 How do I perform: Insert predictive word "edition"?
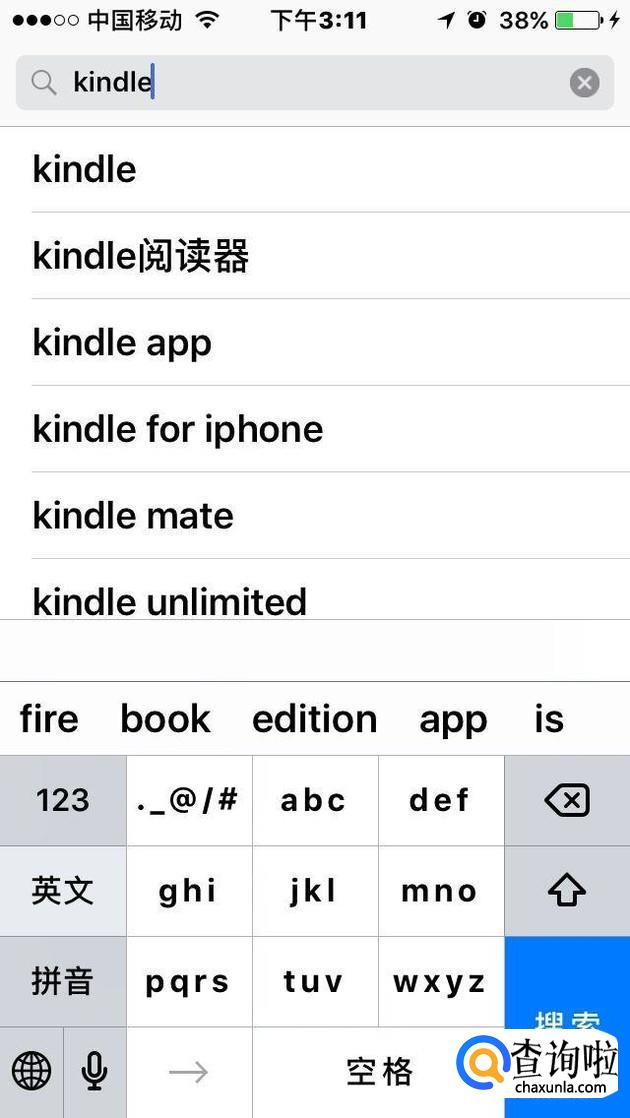tap(314, 719)
